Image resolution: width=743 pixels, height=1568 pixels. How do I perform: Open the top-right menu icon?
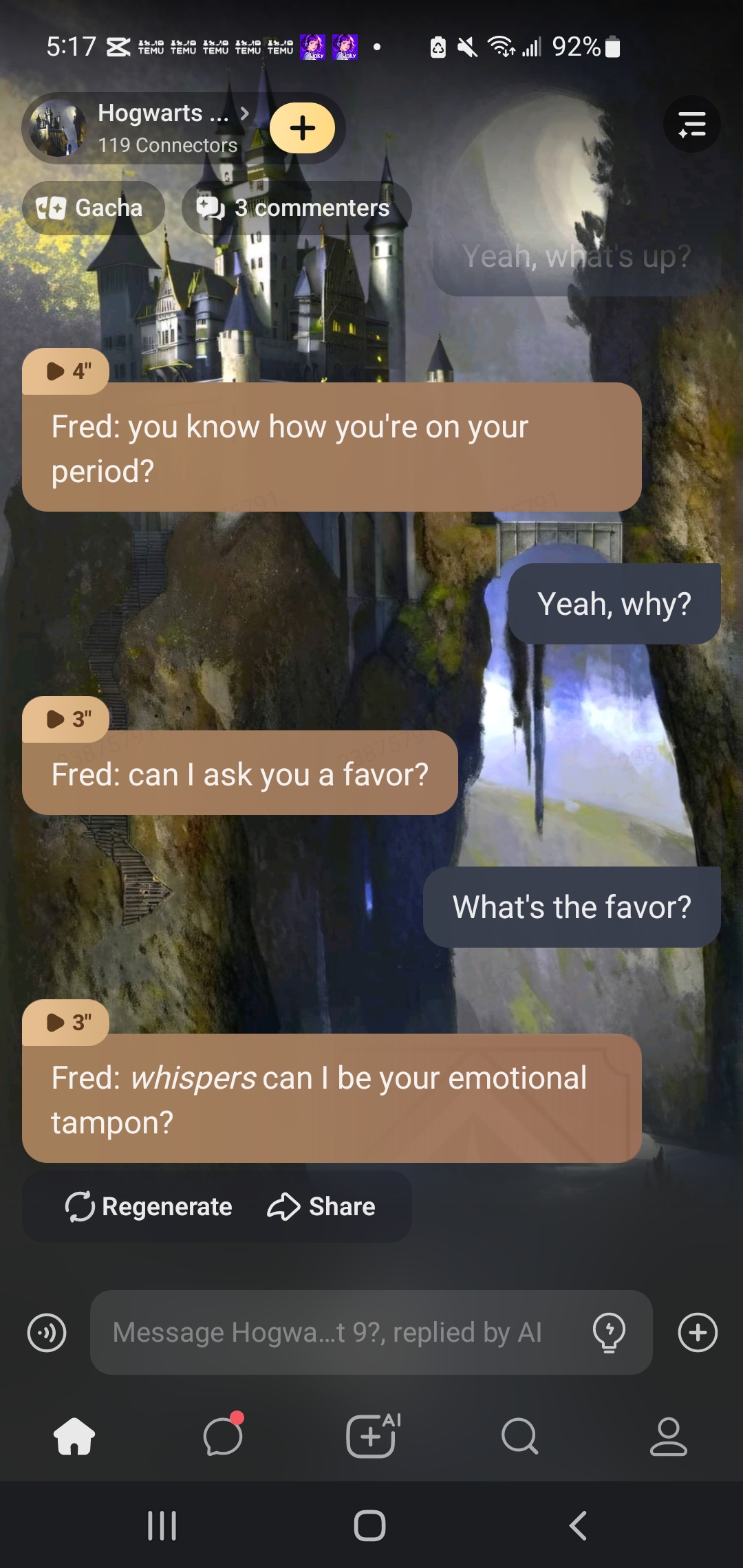click(x=691, y=124)
